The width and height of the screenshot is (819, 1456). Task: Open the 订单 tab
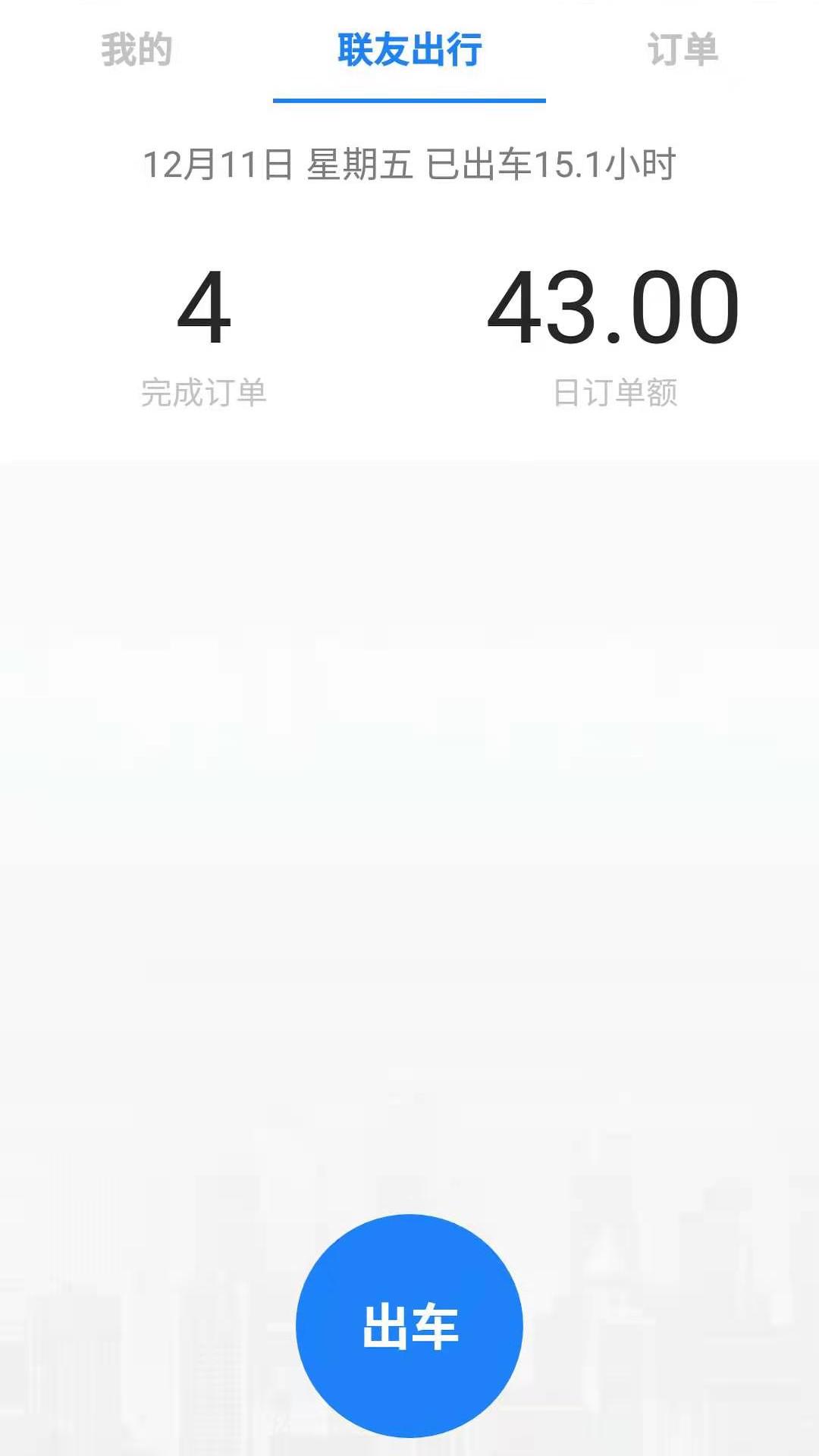click(x=682, y=50)
